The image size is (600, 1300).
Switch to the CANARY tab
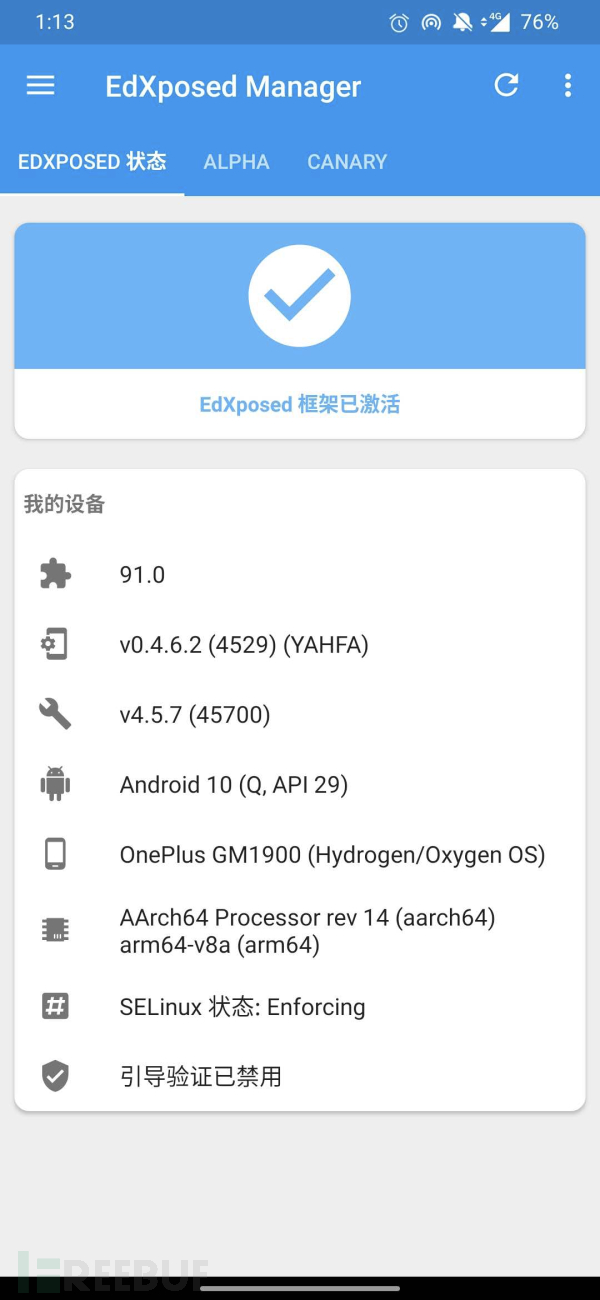click(x=347, y=162)
